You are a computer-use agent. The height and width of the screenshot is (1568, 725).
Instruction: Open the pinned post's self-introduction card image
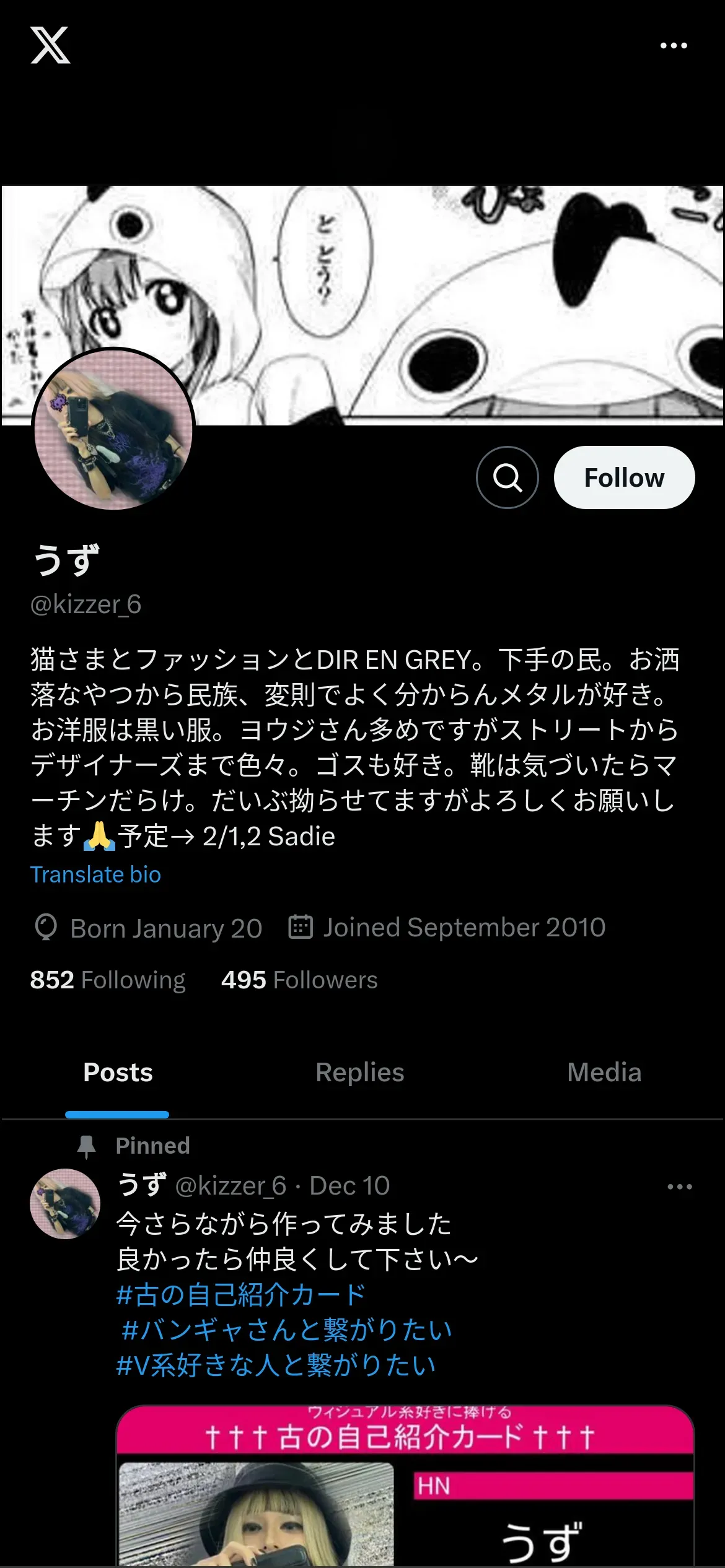405,1486
